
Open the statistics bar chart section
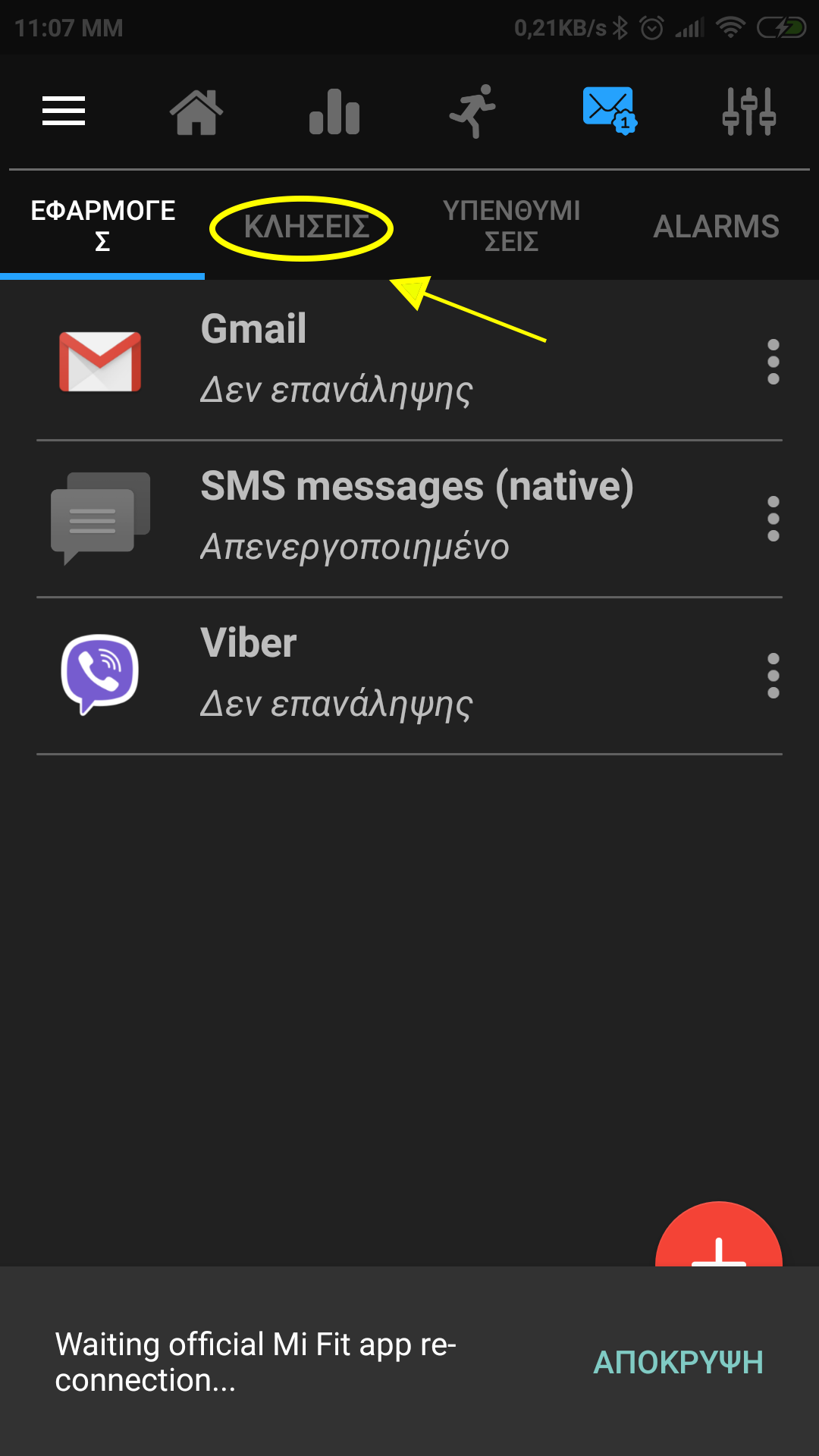click(334, 112)
